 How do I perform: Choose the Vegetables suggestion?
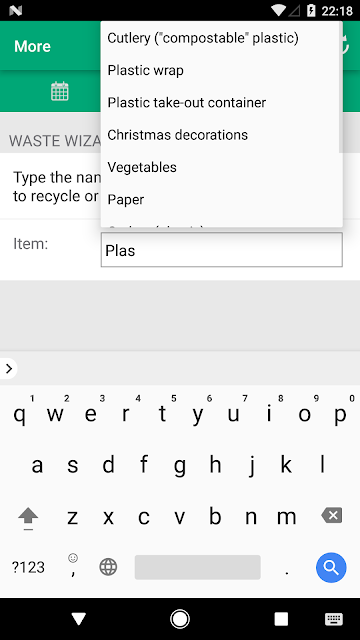pyautogui.click(x=221, y=167)
